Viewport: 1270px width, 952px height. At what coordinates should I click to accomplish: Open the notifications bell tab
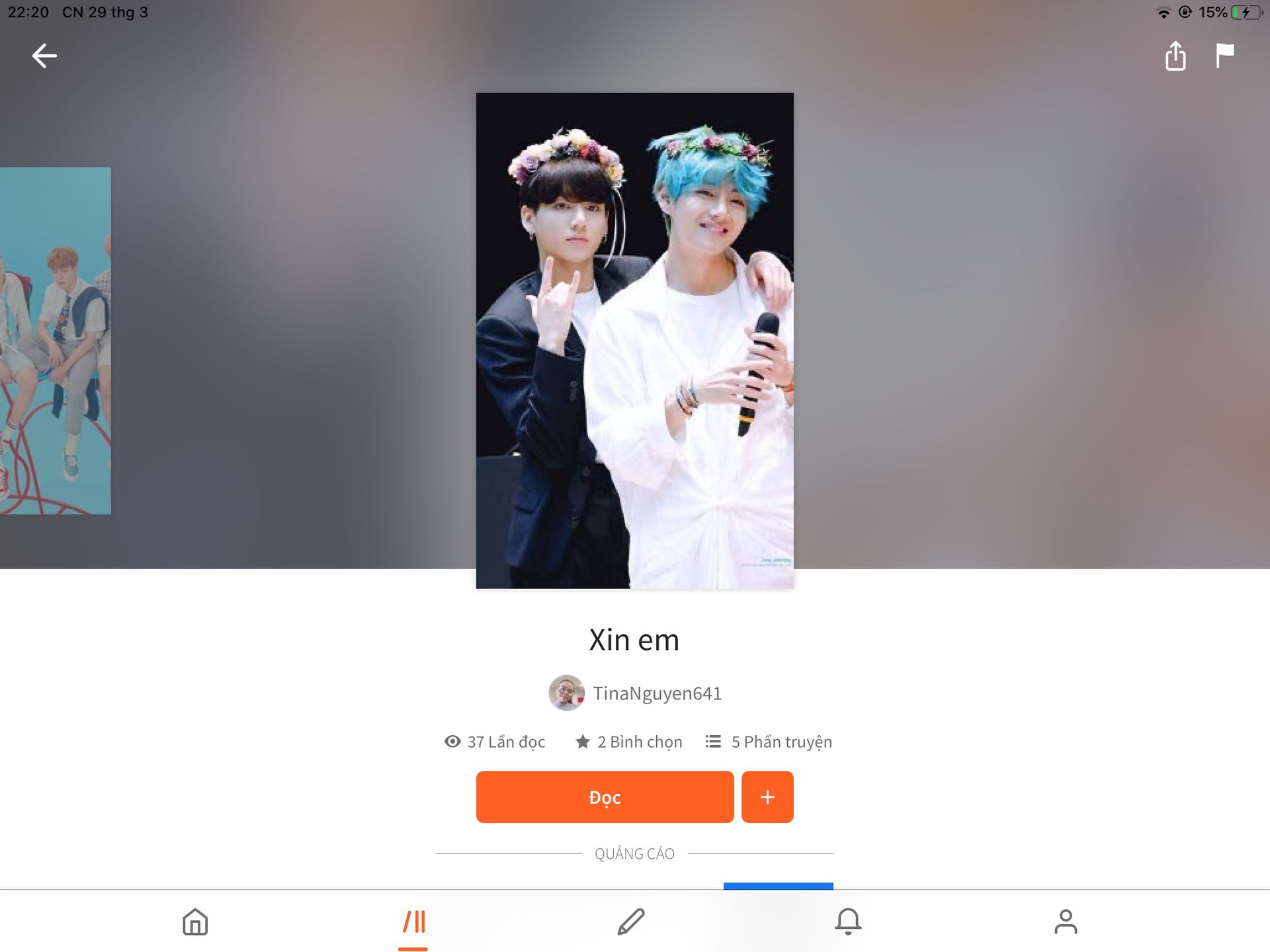pos(848,922)
